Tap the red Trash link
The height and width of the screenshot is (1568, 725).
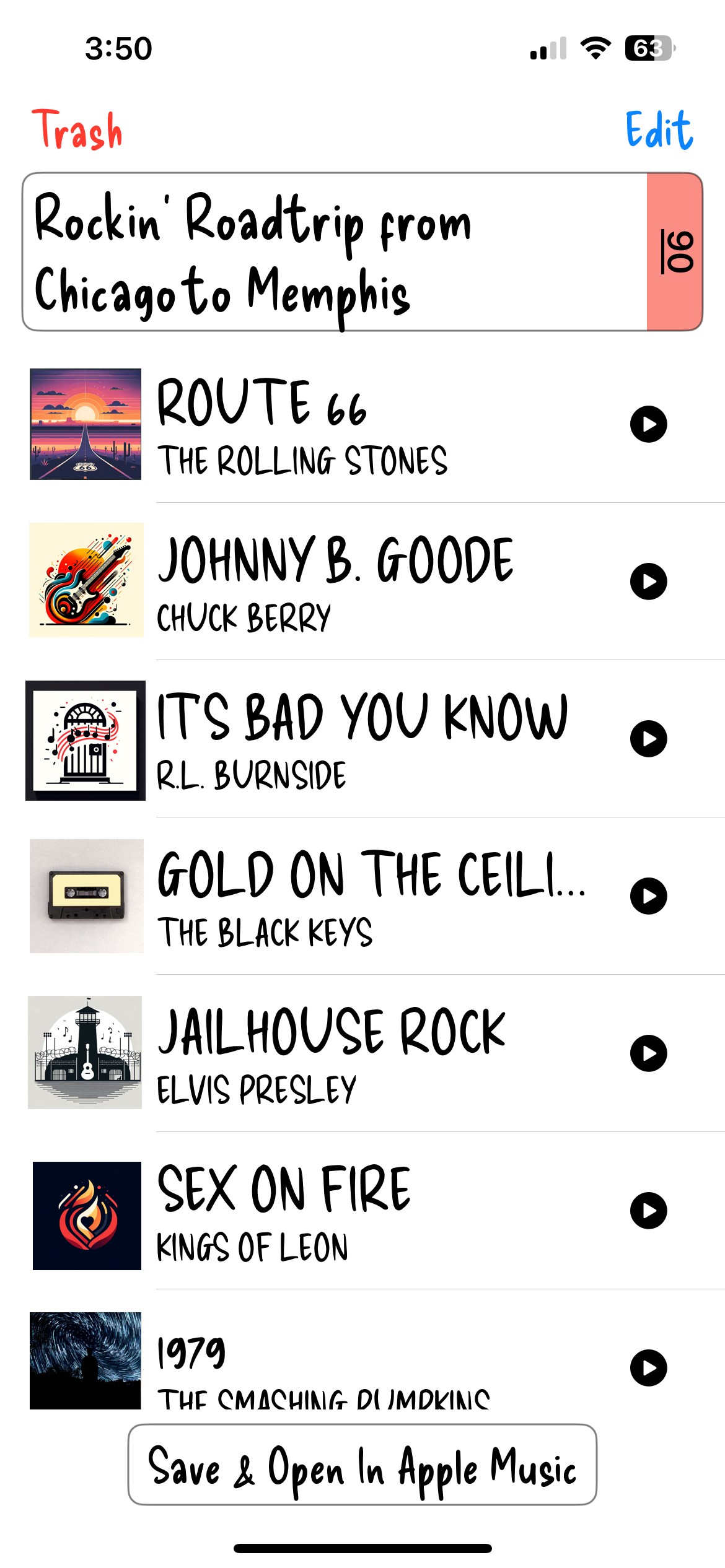[79, 128]
